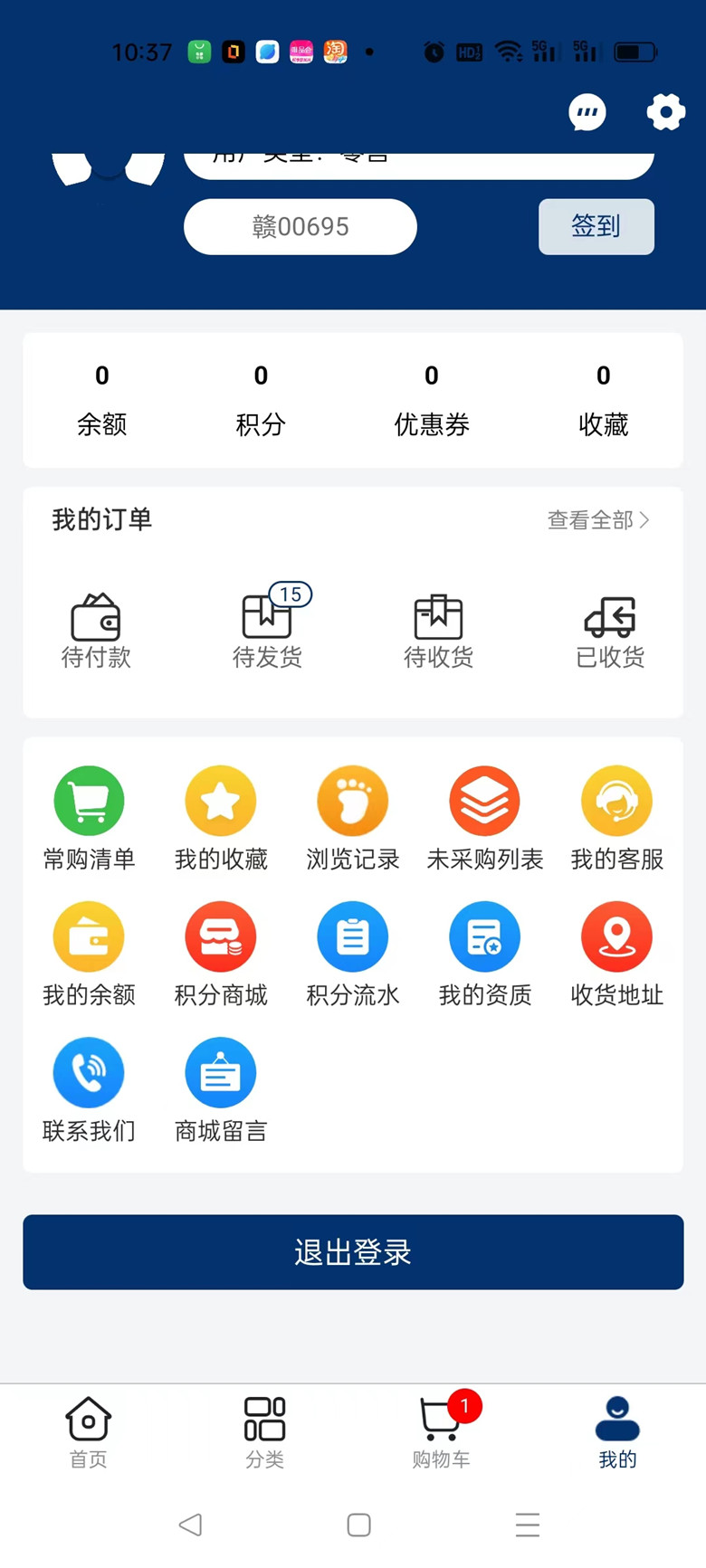View 浏览记录 browsing history icon
706x1568 pixels.
point(352,800)
